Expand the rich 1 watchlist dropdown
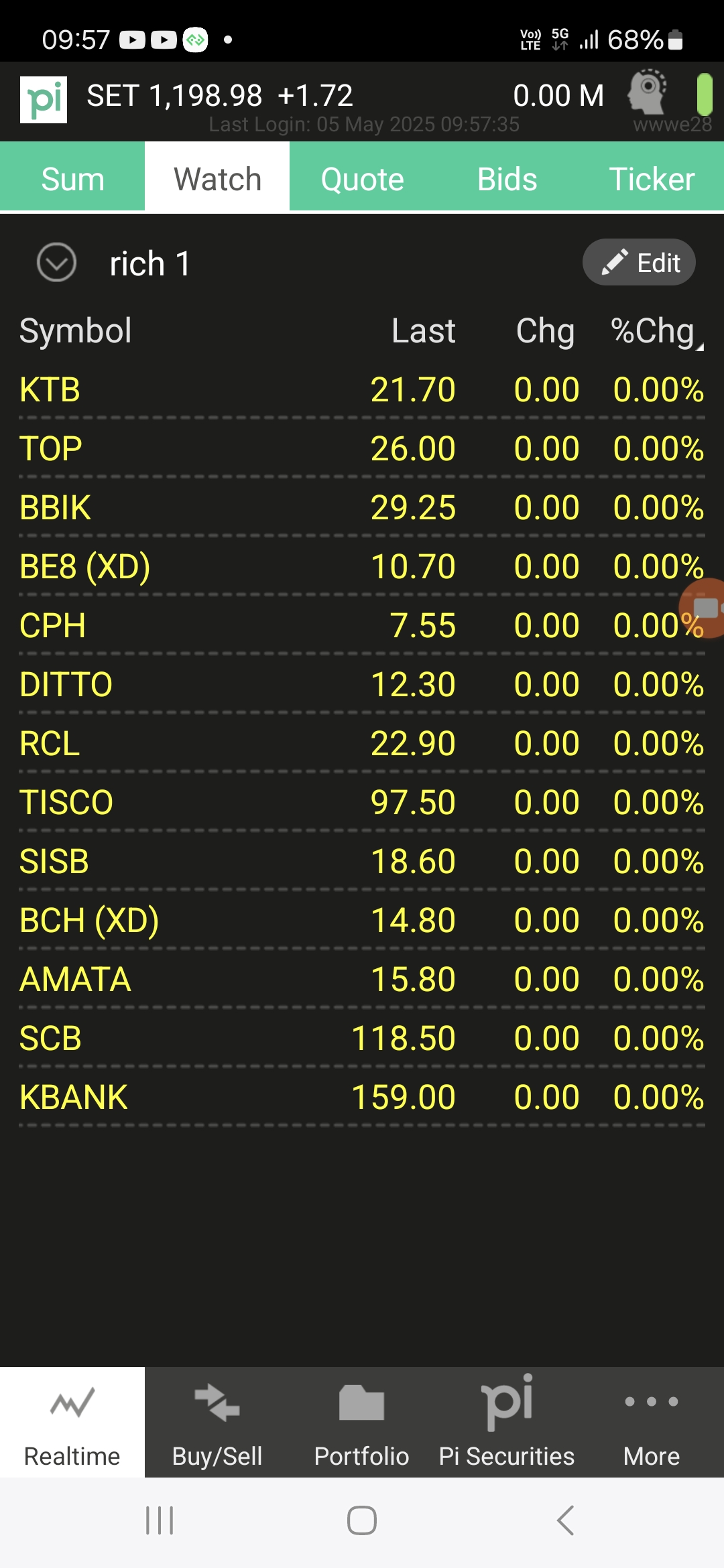Viewport: 724px width, 1568px height. (x=56, y=262)
